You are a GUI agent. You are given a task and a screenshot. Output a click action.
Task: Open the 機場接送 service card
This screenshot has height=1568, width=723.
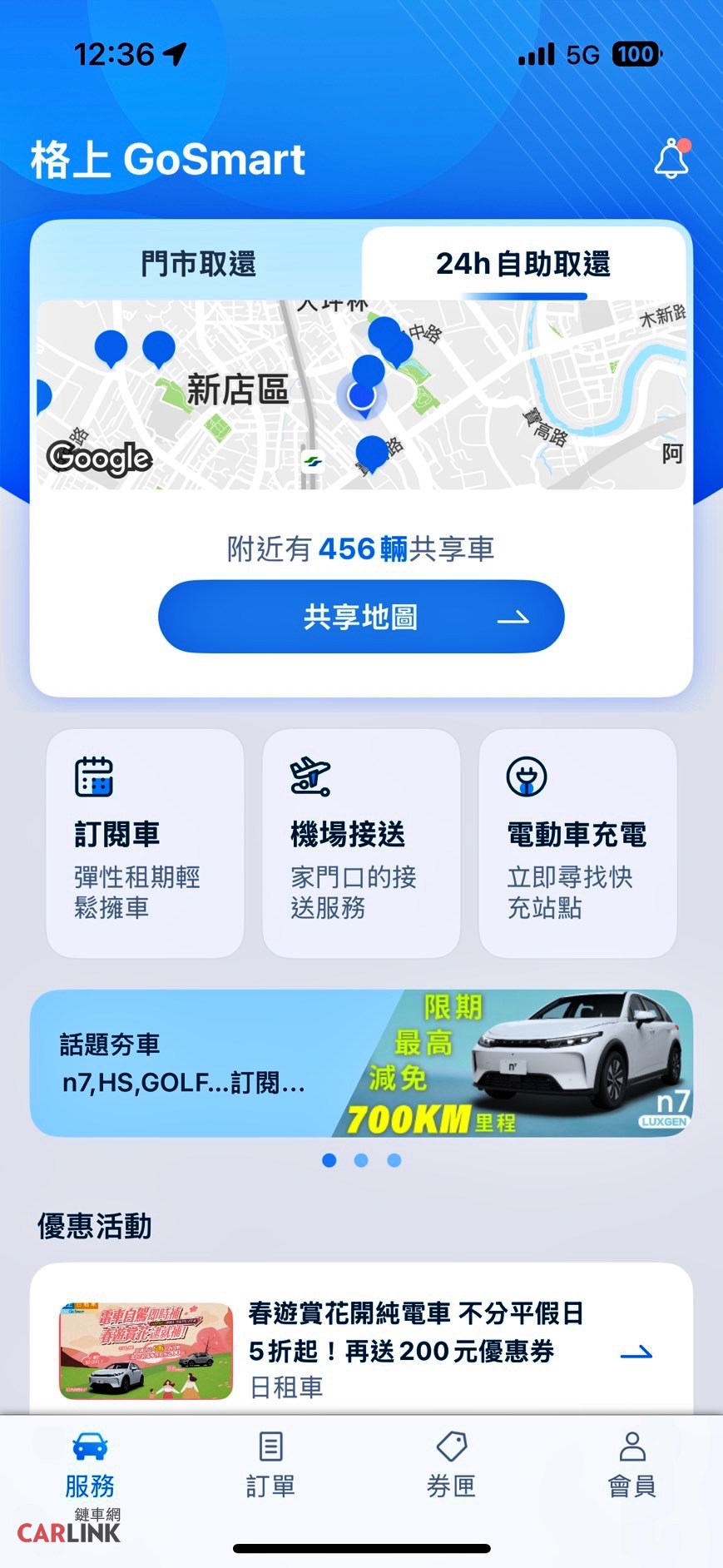361,843
